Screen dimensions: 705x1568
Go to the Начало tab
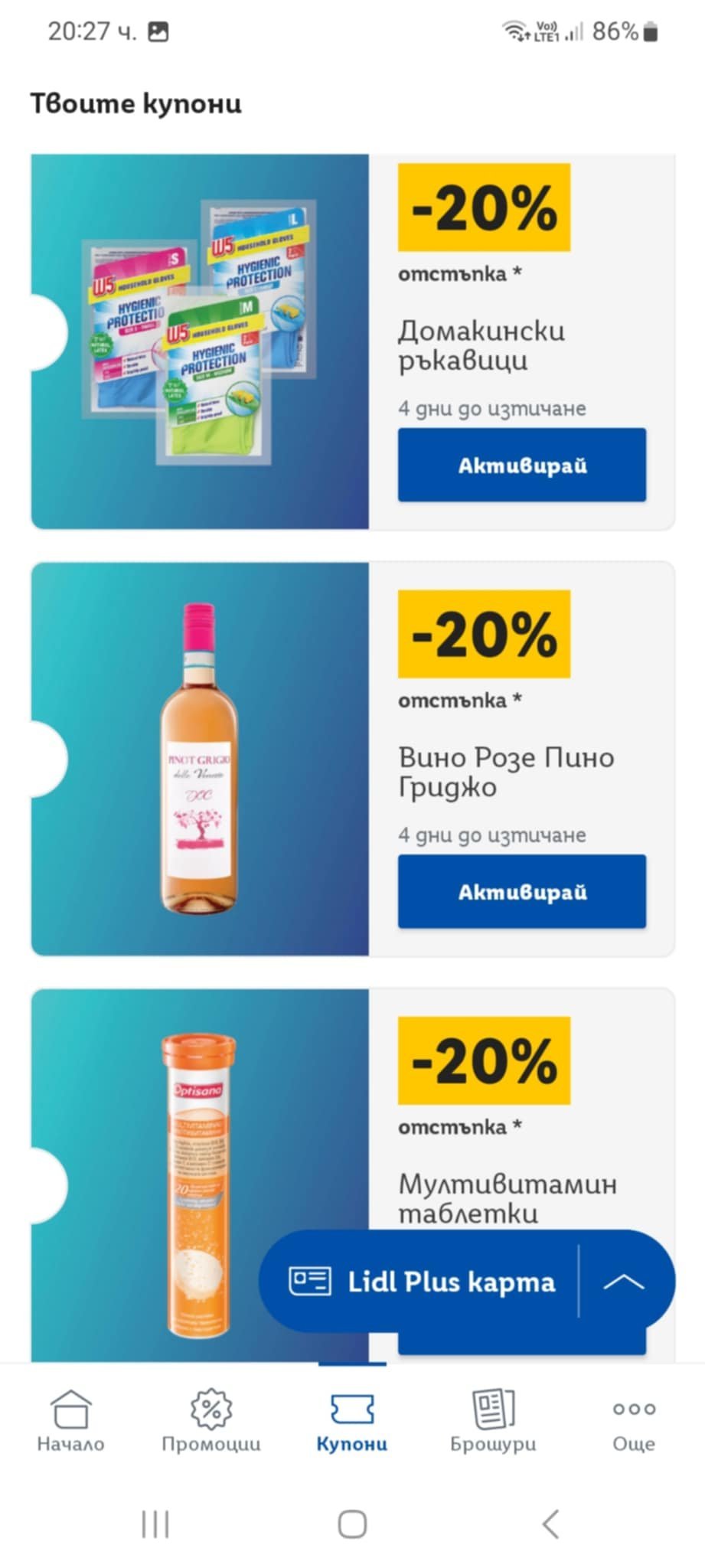click(x=70, y=1420)
